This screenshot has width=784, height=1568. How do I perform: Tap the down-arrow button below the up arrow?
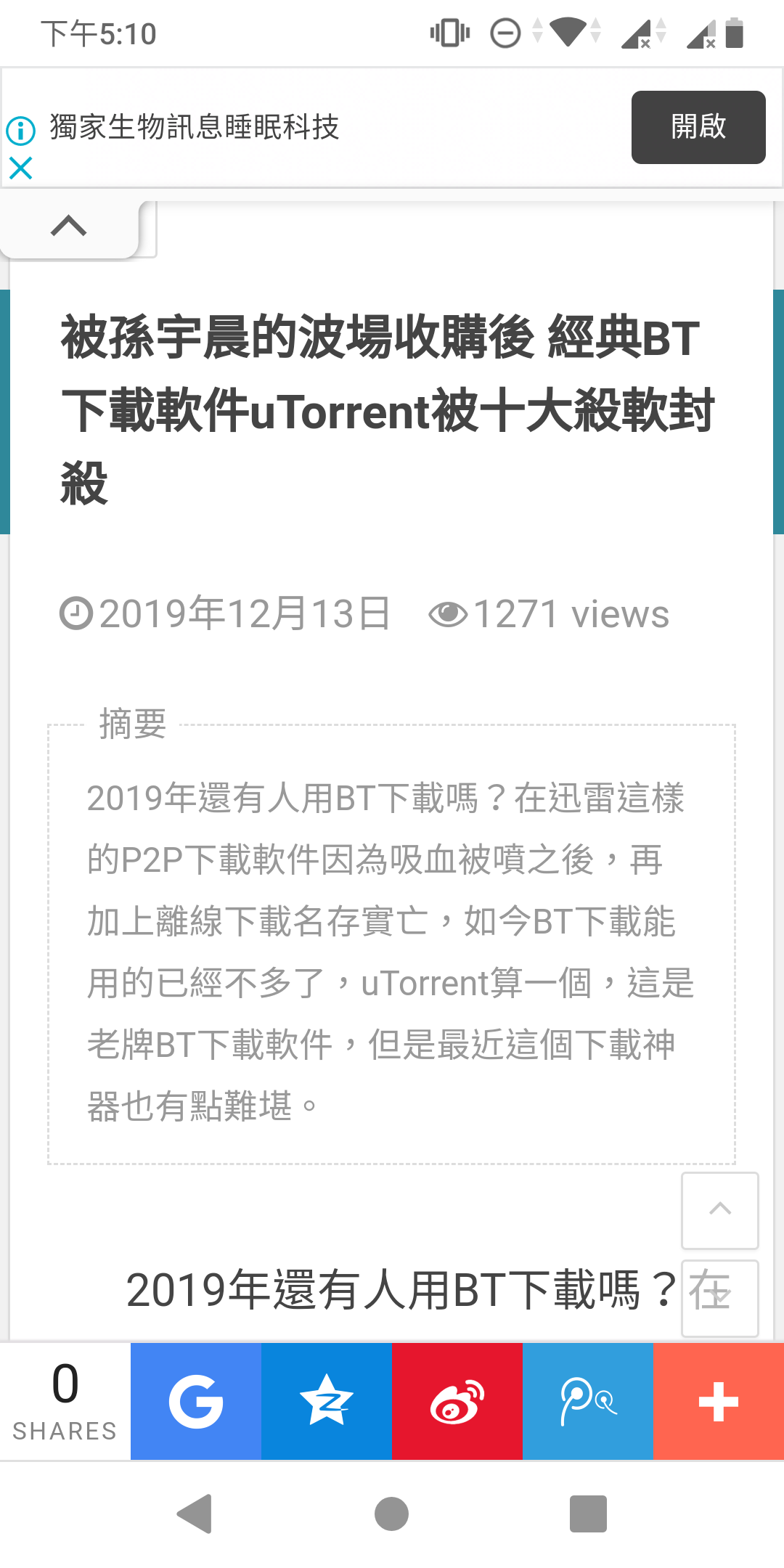pos(720,1299)
